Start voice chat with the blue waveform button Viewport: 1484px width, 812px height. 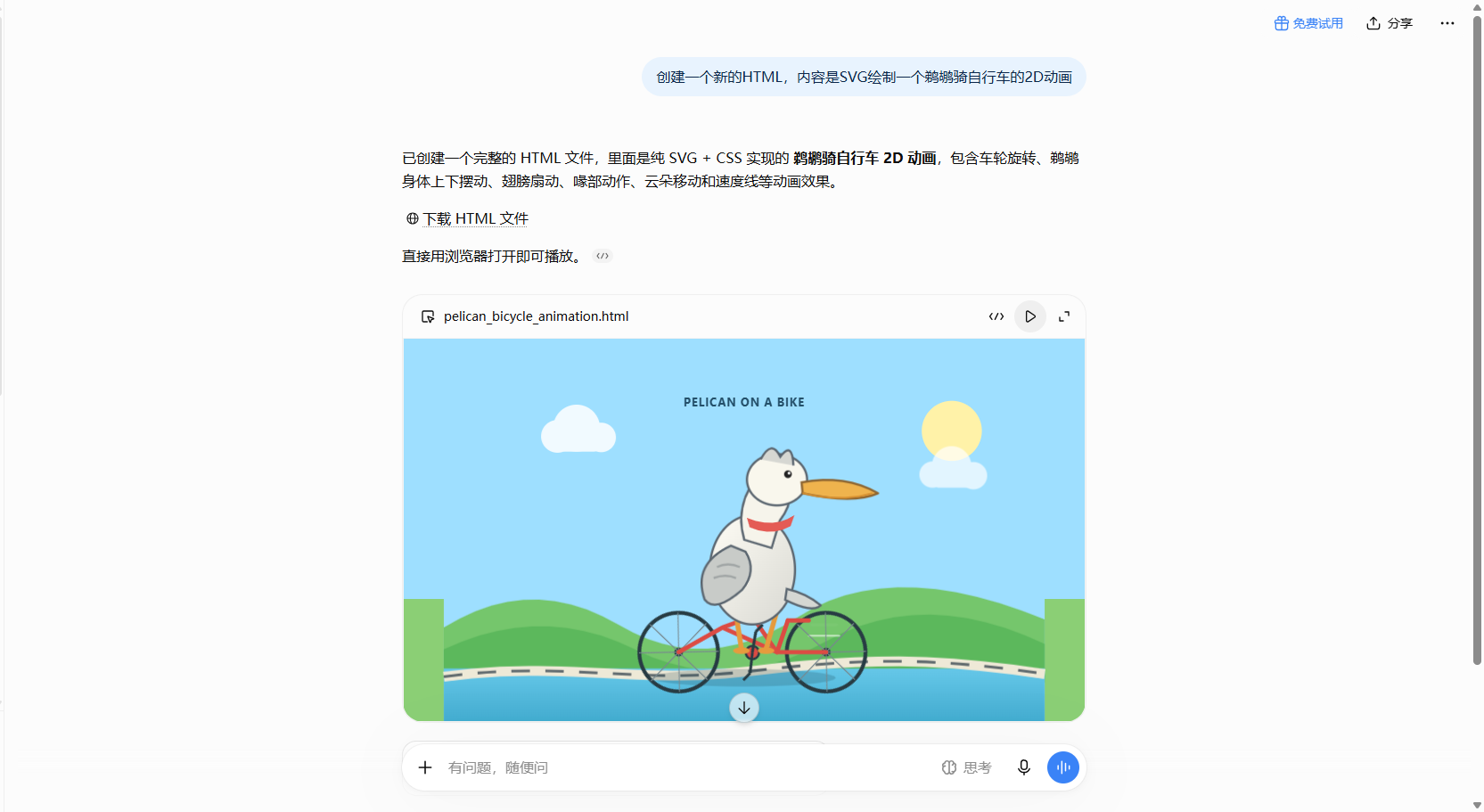click(x=1063, y=767)
